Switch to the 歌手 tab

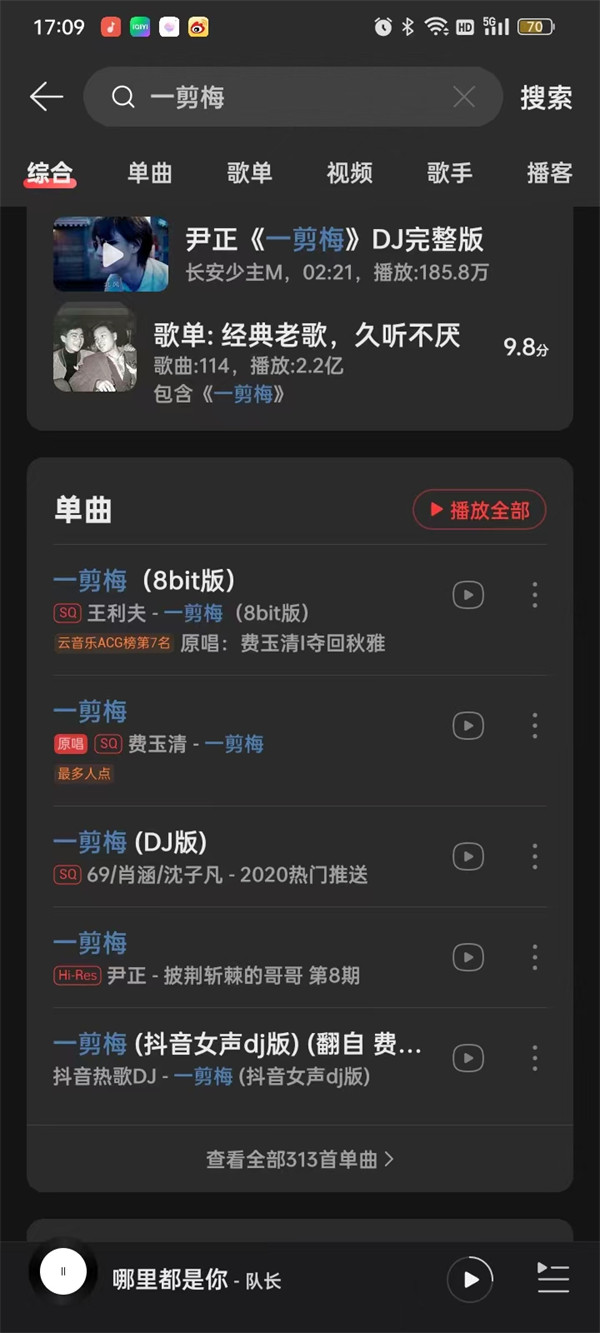(x=450, y=172)
